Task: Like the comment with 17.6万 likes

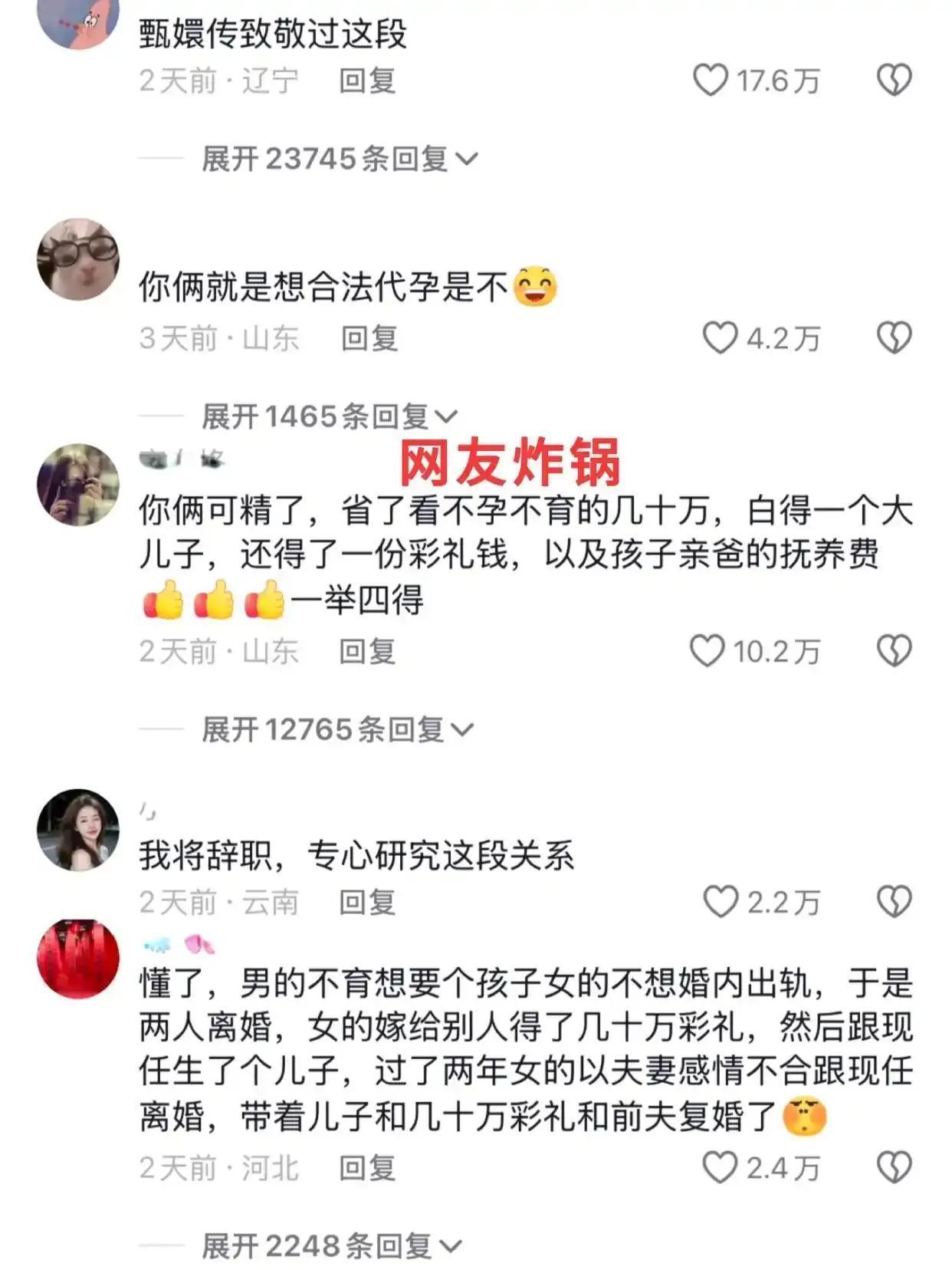Action: tap(711, 81)
